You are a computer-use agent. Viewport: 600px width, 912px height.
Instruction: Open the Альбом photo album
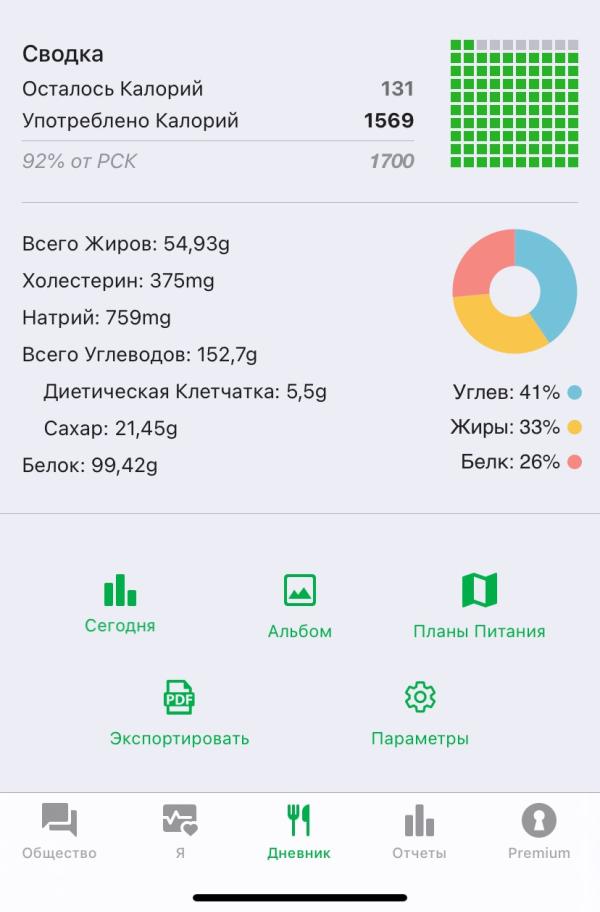300,606
